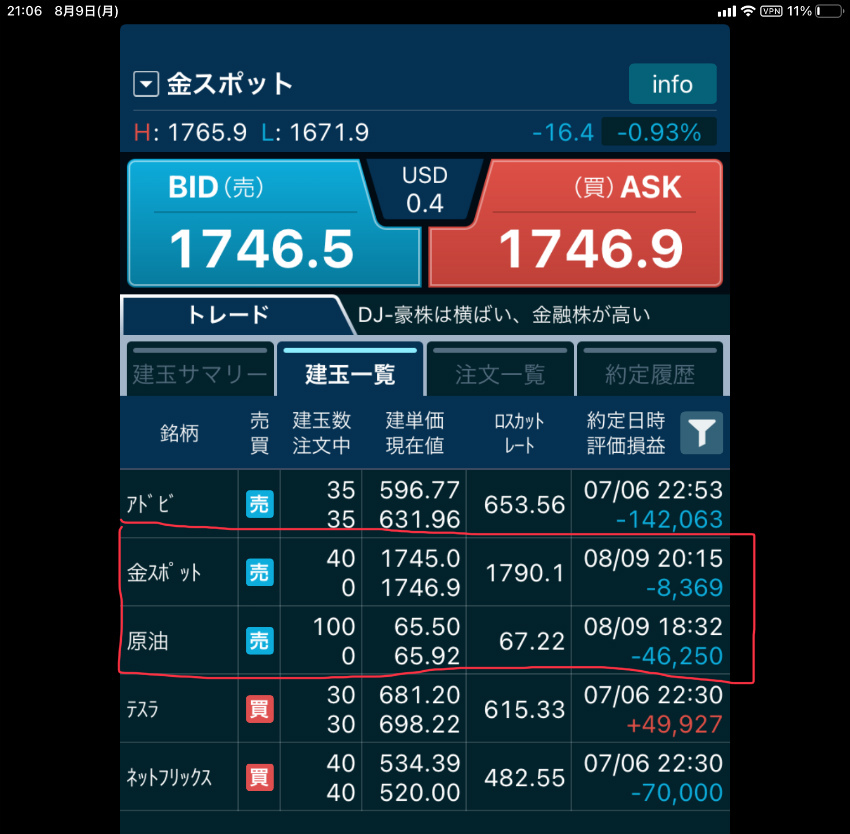The height and width of the screenshot is (834, 850).
Task: Switch to the 約定履歴 tab
Action: [650, 369]
